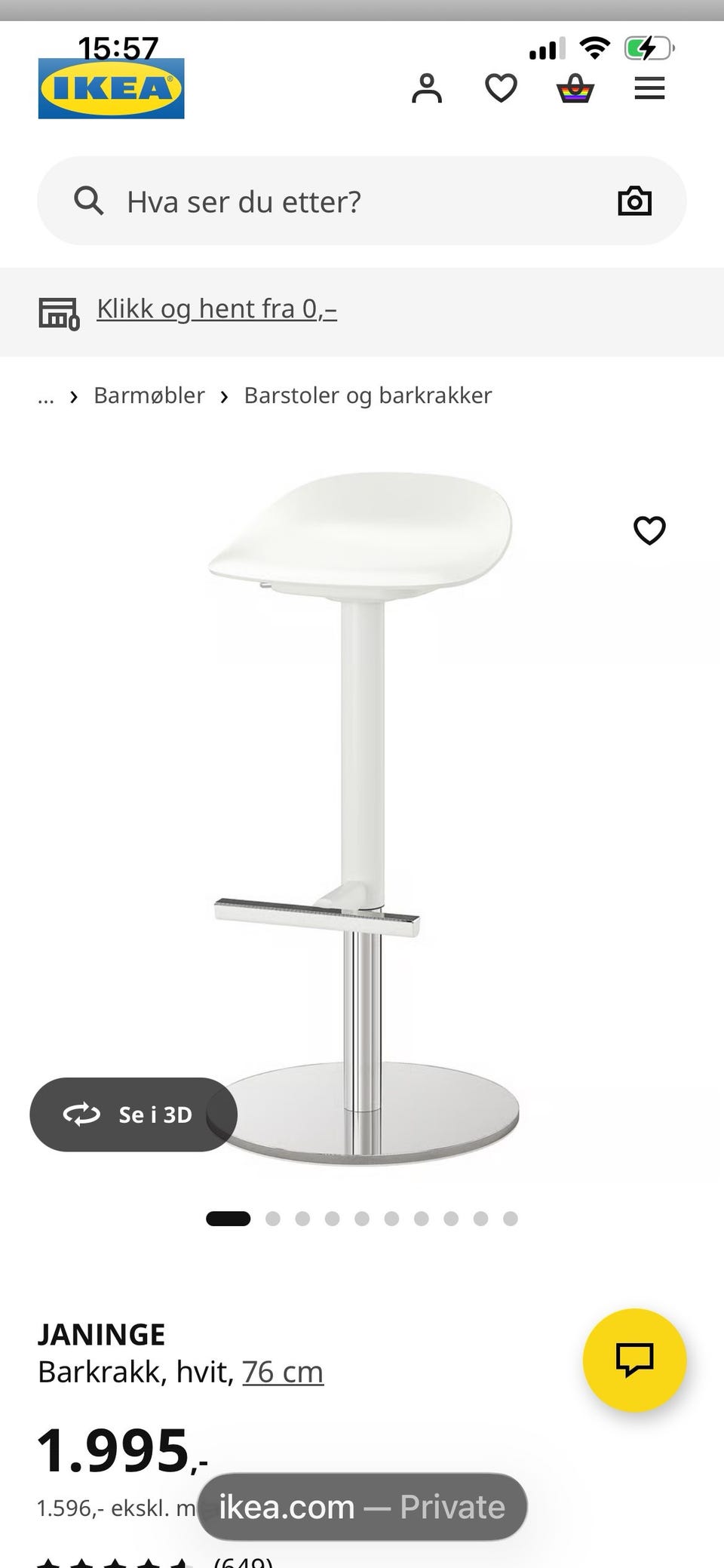Expand the collapsed breadcrumb ellipsis
Screen dimensions: 724x1568
[46, 397]
